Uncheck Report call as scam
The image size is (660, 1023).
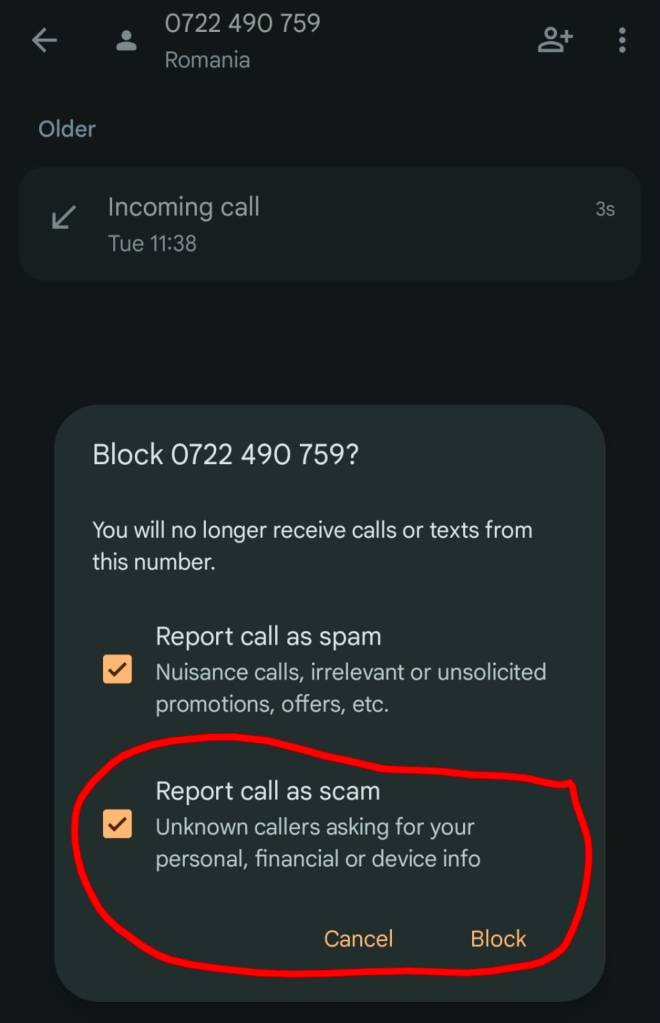118,824
